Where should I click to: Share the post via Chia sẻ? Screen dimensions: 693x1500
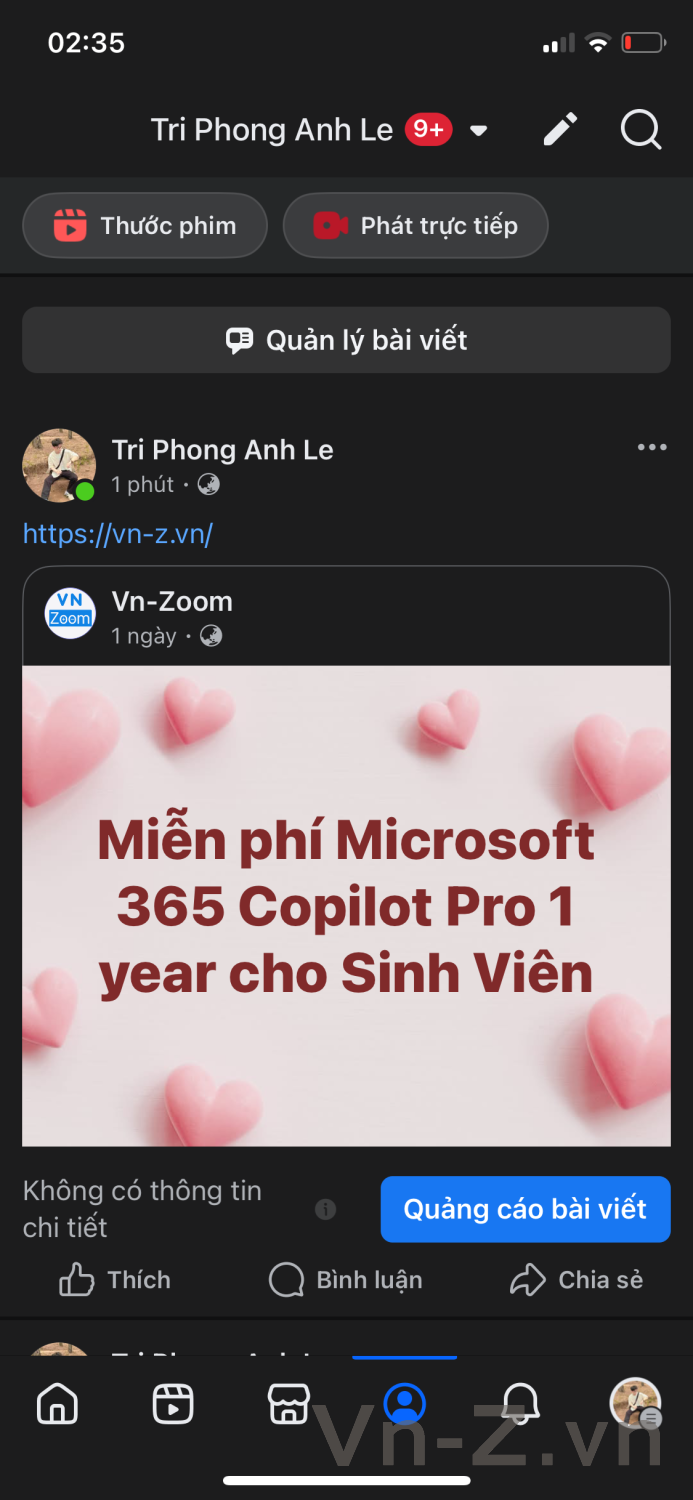click(x=577, y=1280)
